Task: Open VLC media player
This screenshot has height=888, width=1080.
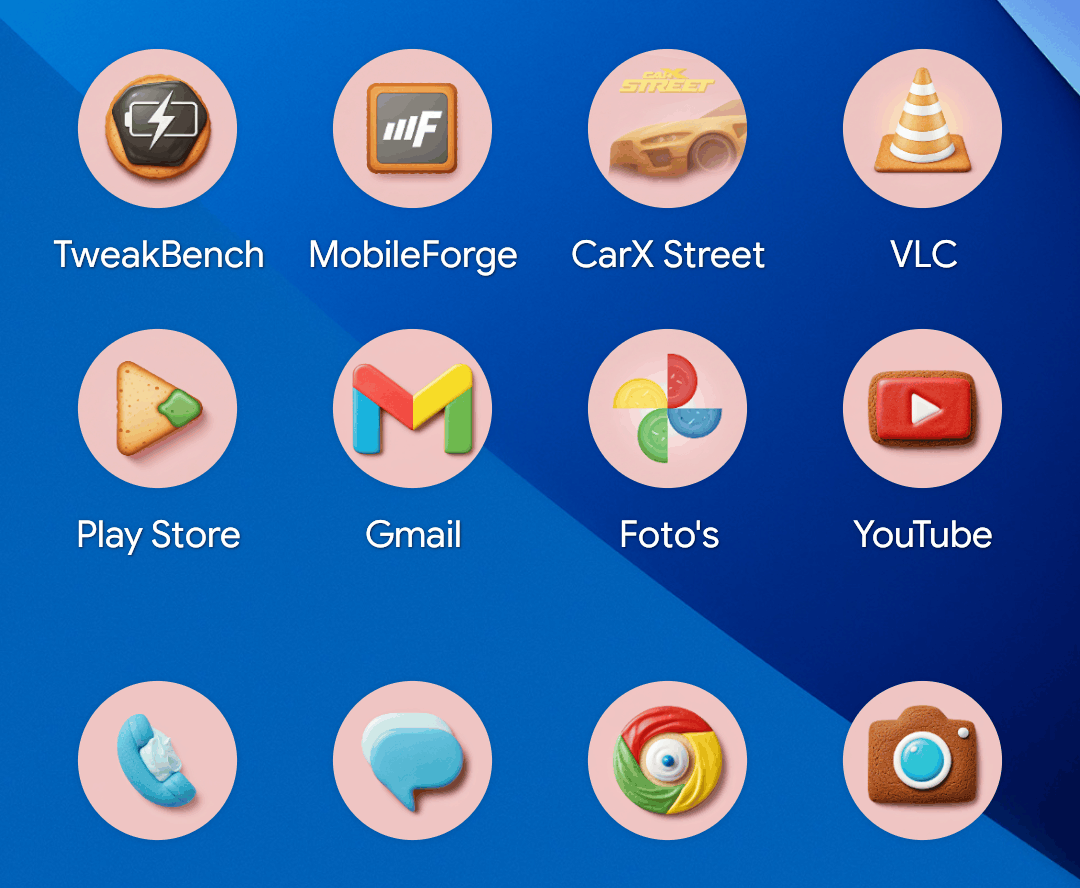Action: (x=922, y=128)
